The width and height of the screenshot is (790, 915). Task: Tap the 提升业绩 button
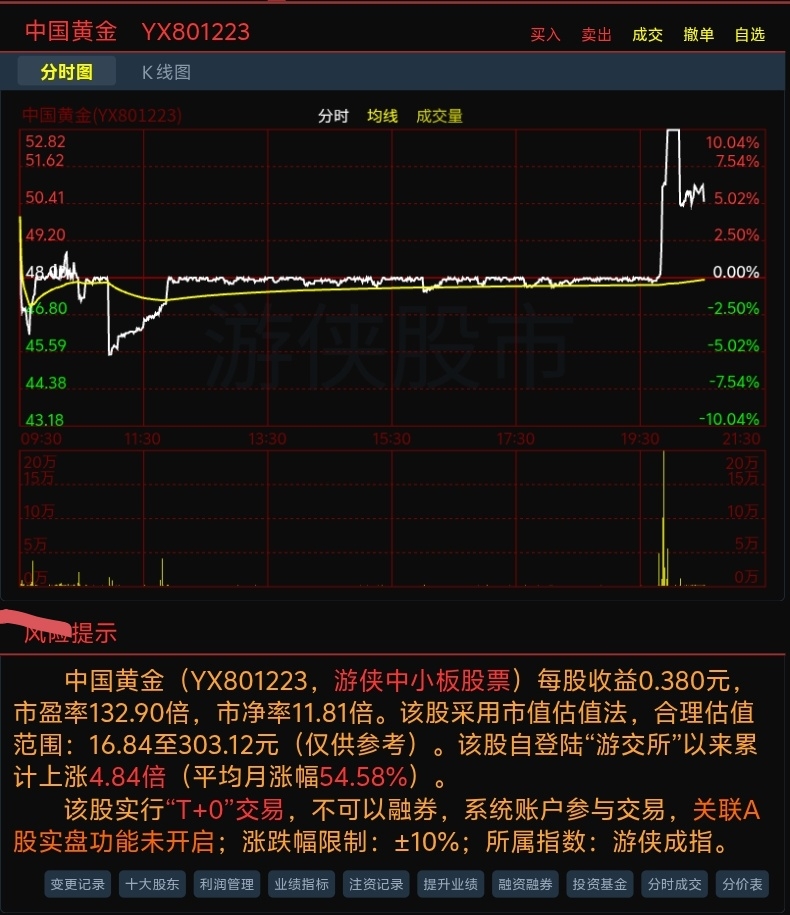click(x=451, y=884)
